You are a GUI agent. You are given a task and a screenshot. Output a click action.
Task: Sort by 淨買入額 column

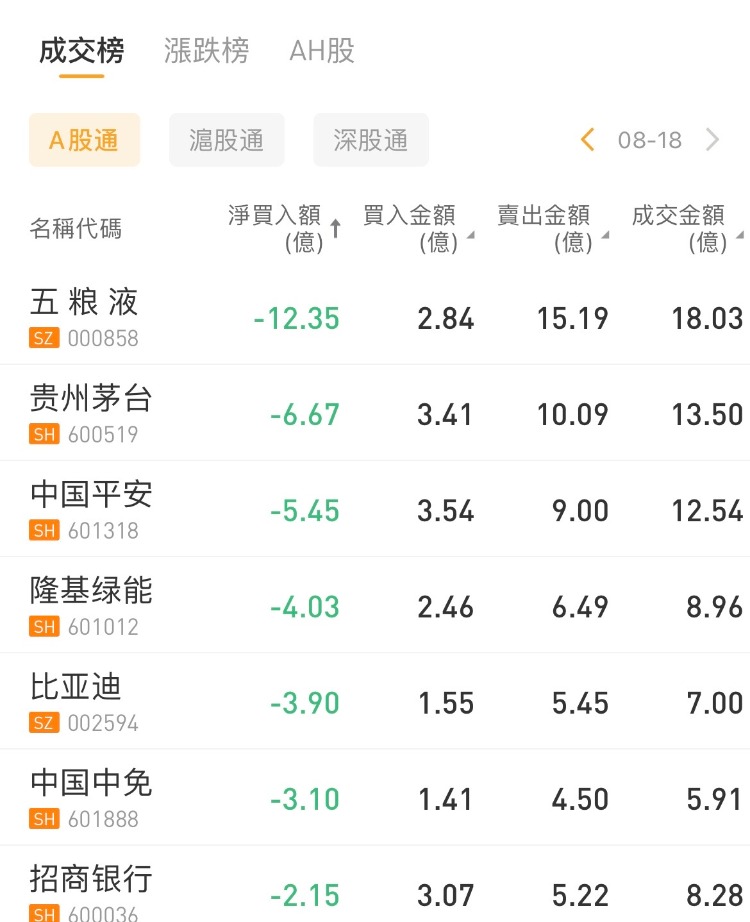coord(284,228)
